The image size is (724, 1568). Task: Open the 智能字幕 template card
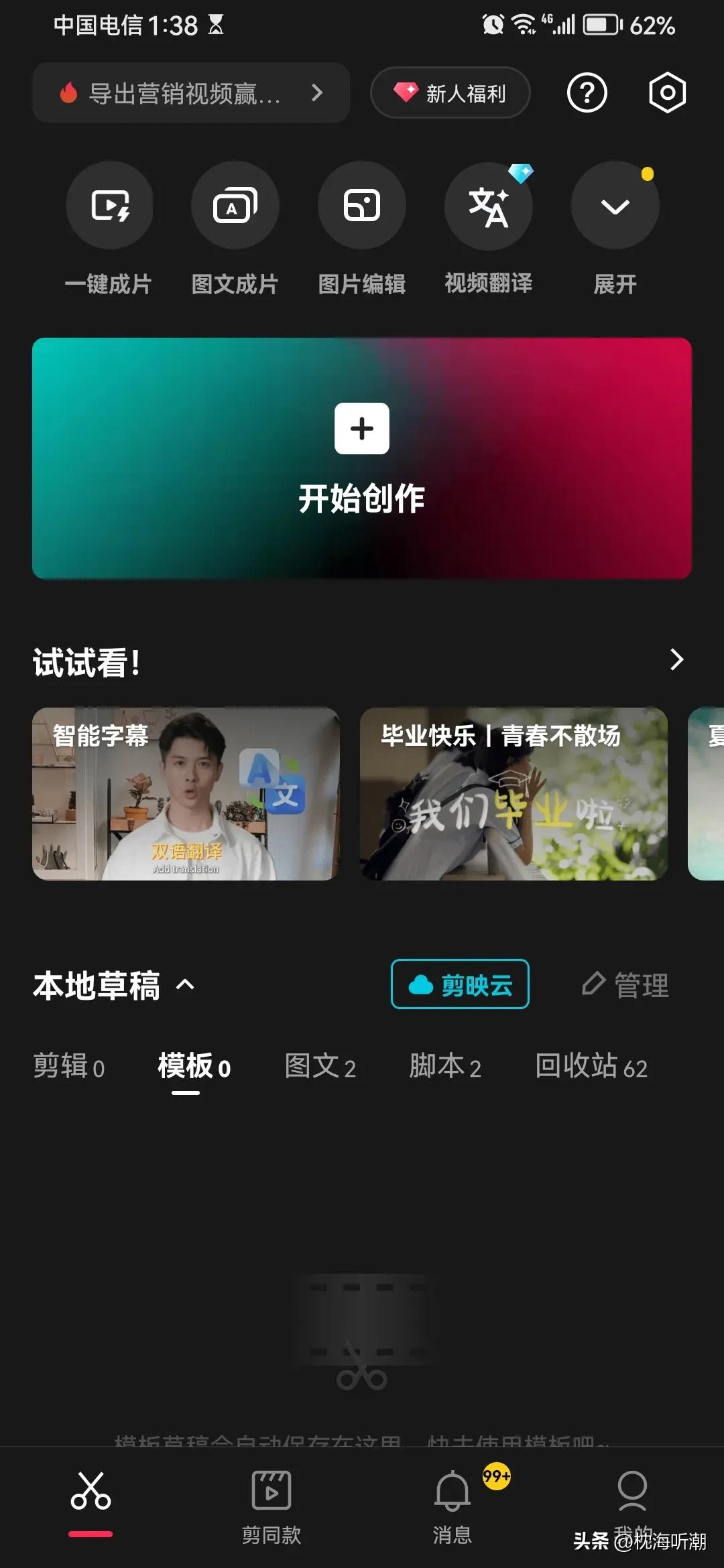click(x=186, y=794)
